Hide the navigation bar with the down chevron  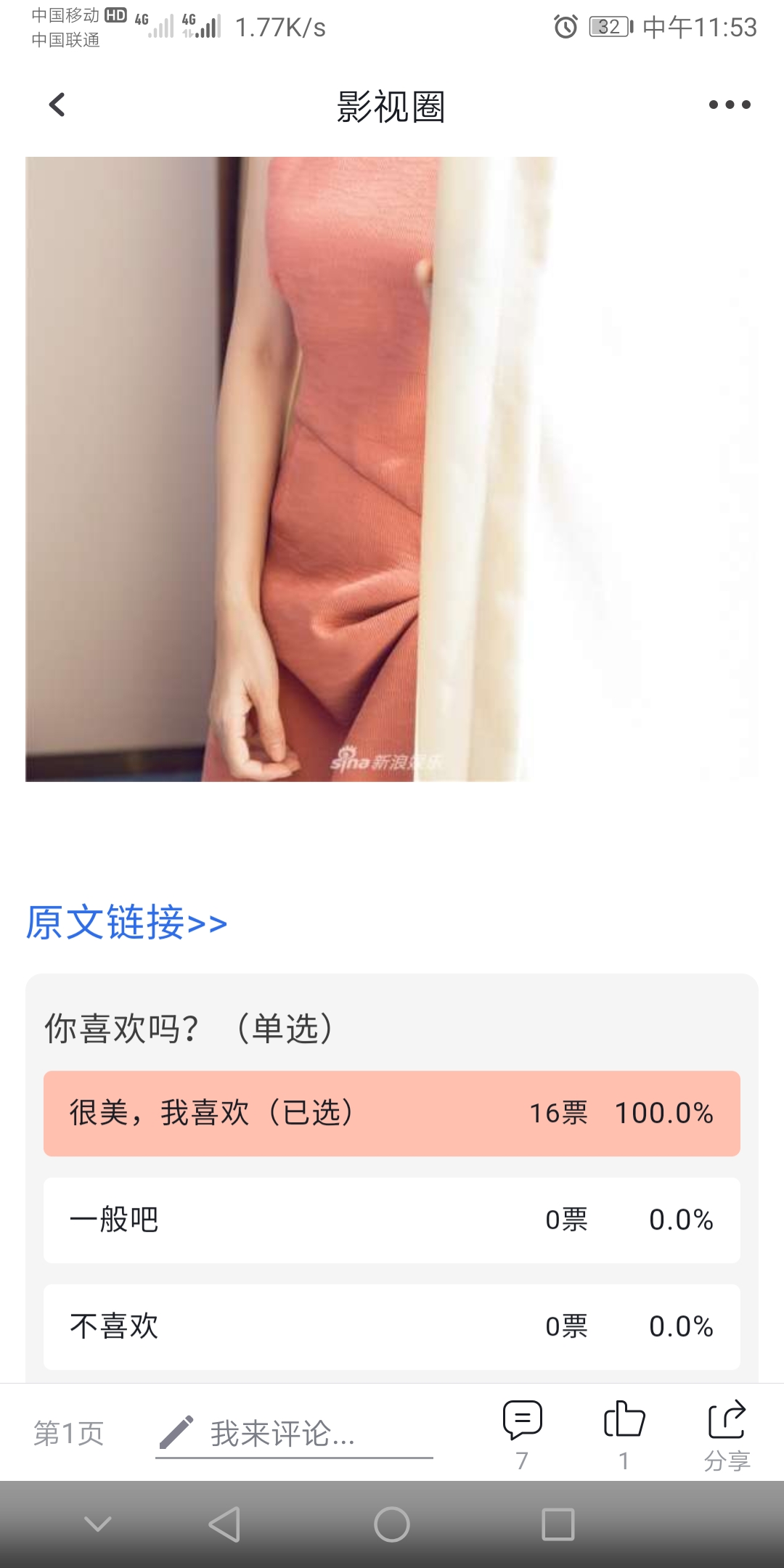click(x=98, y=1524)
